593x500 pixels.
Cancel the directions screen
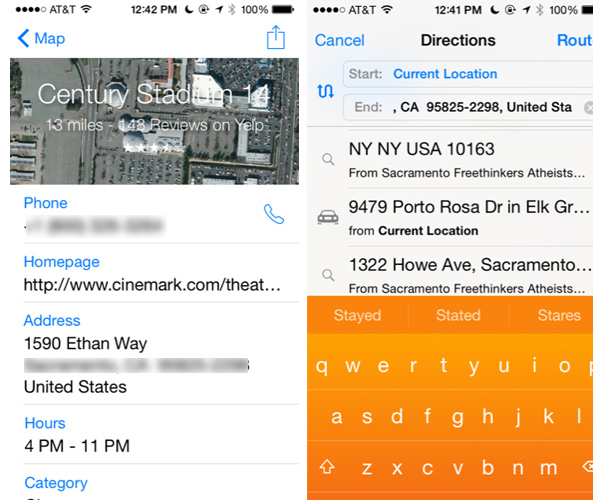(340, 40)
